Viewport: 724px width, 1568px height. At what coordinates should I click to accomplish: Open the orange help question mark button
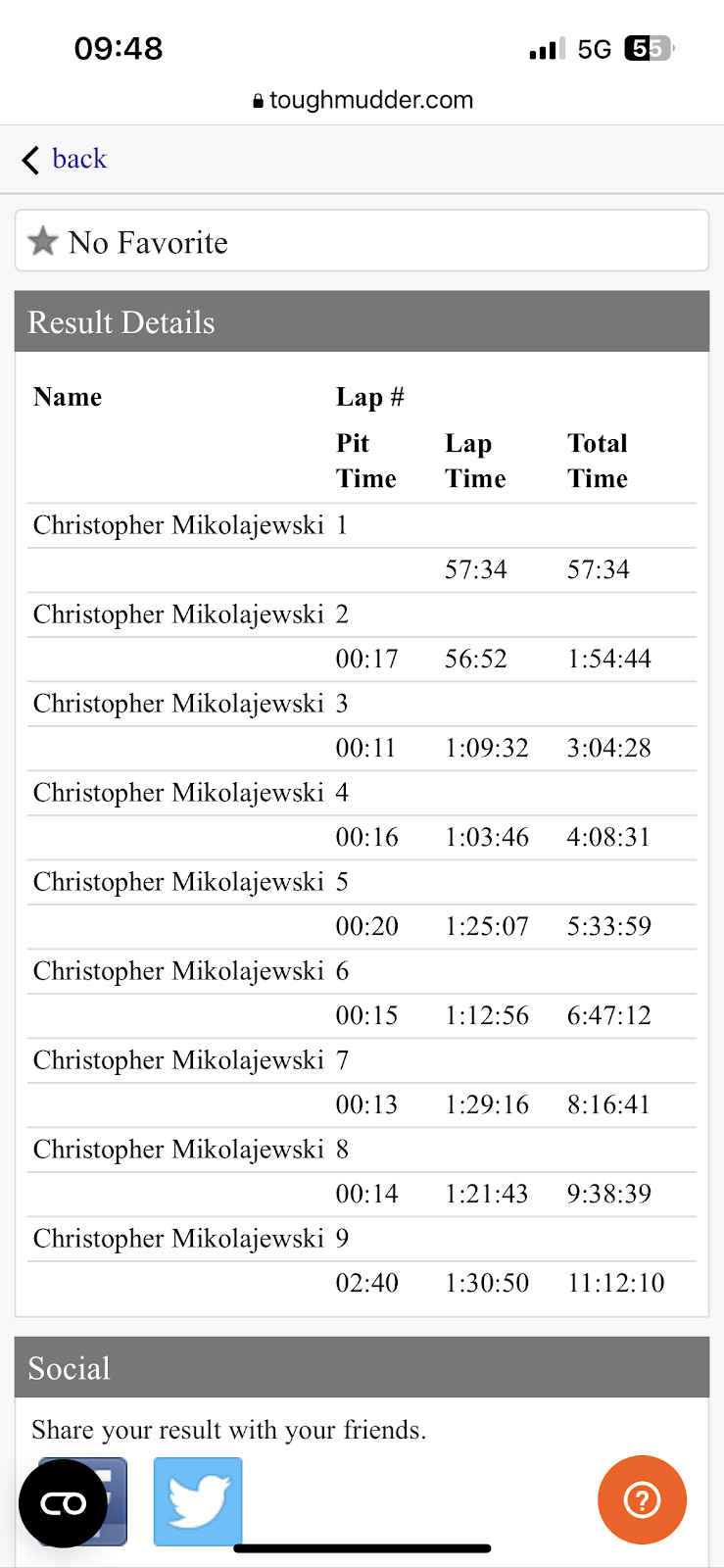pyautogui.click(x=642, y=1499)
